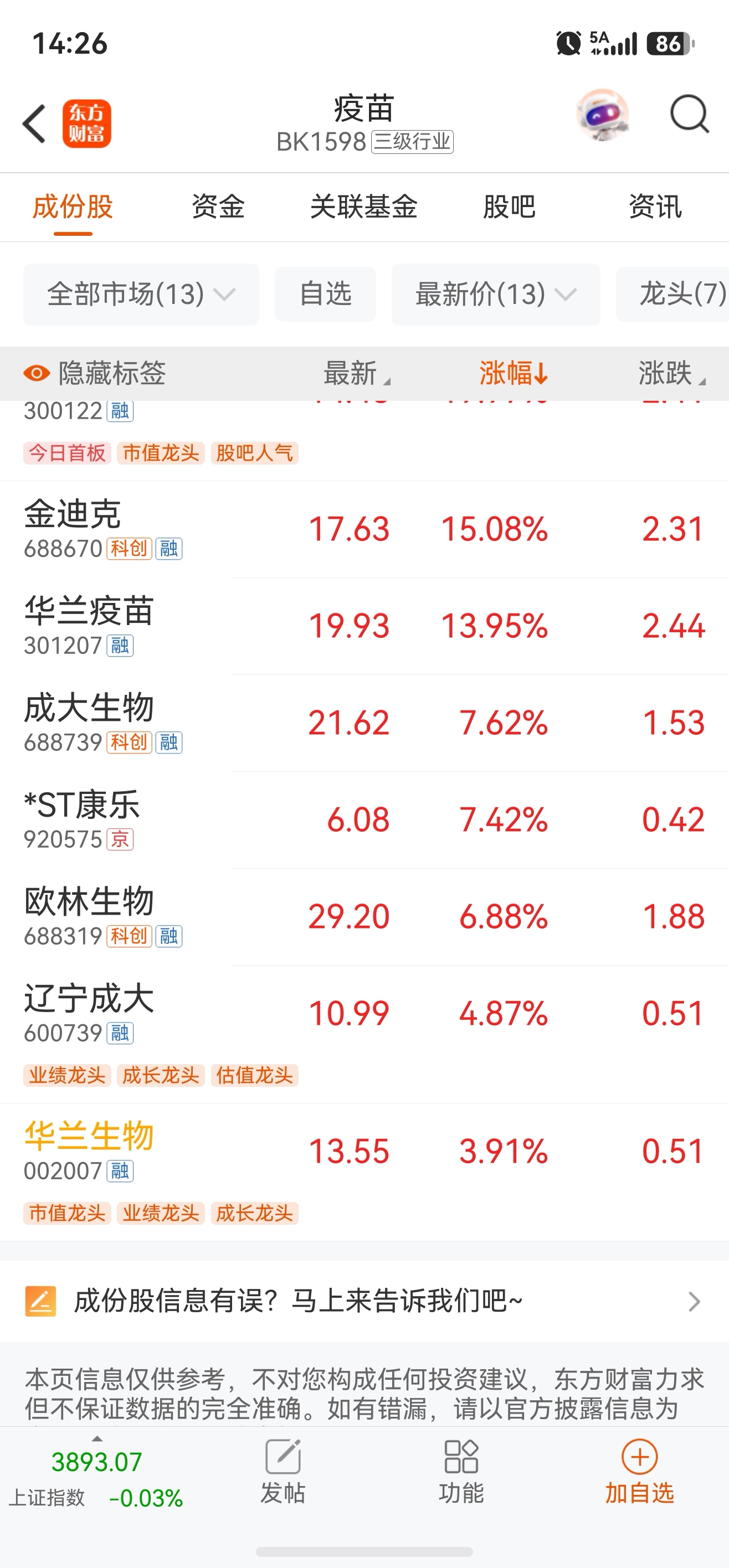Select the 自选 filter chip
Screen dimensions: 729x1568
pyautogui.click(x=325, y=295)
